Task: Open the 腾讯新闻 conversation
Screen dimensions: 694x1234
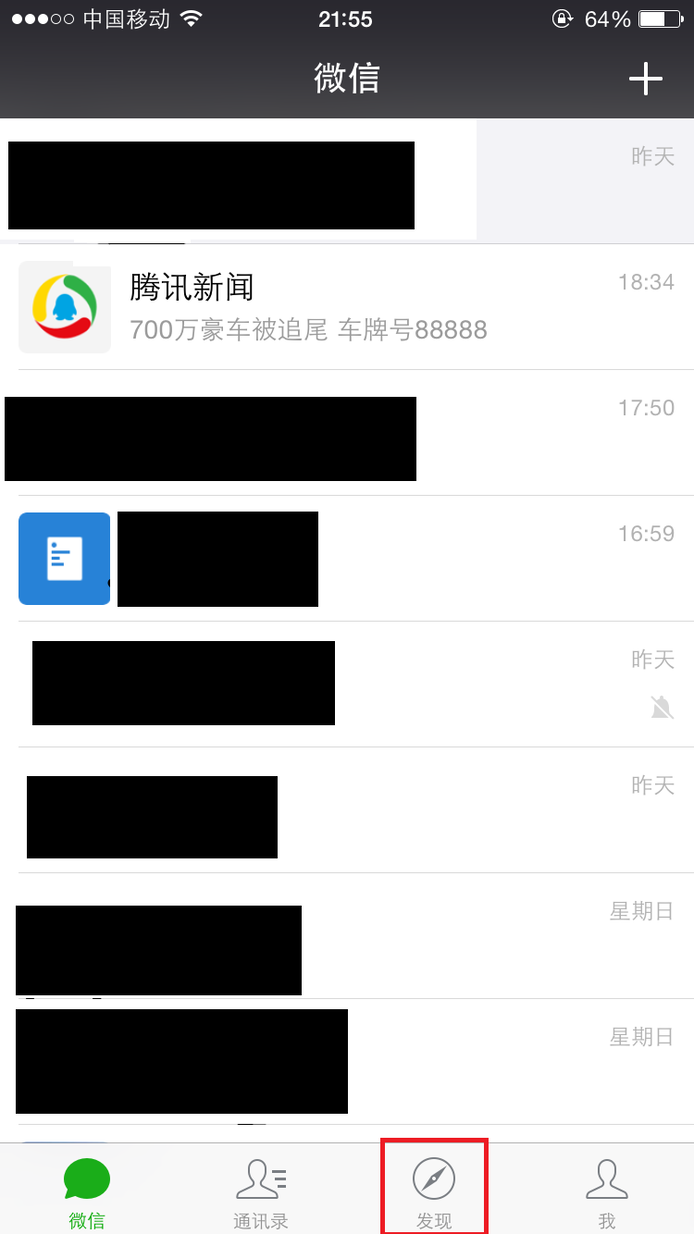Action: coord(347,307)
